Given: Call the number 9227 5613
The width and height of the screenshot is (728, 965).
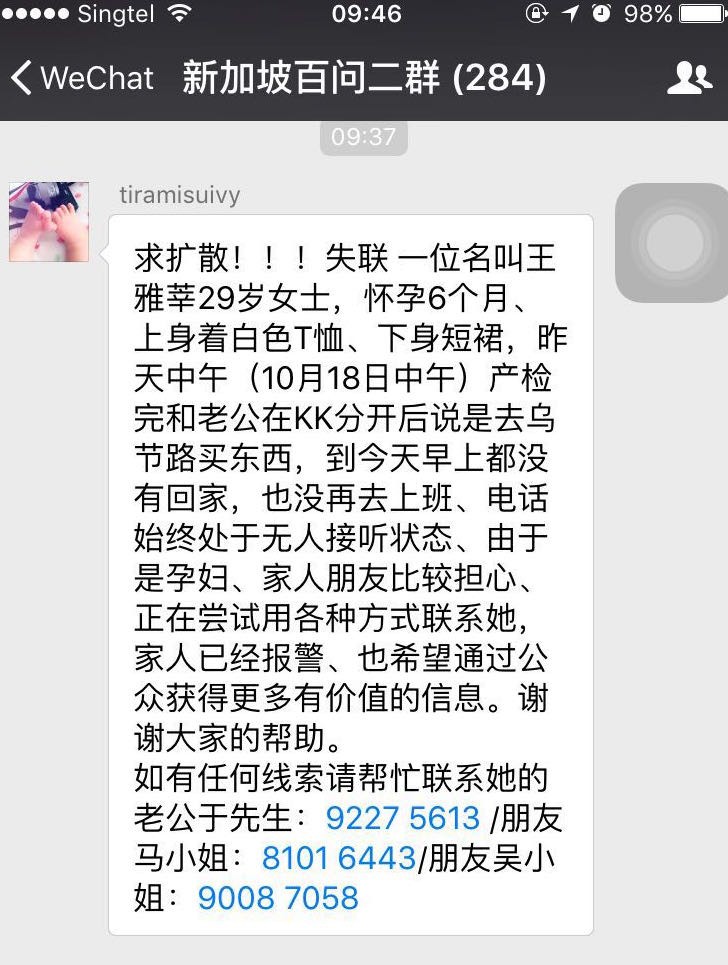Looking at the screenshot, I should pyautogui.click(x=403, y=818).
